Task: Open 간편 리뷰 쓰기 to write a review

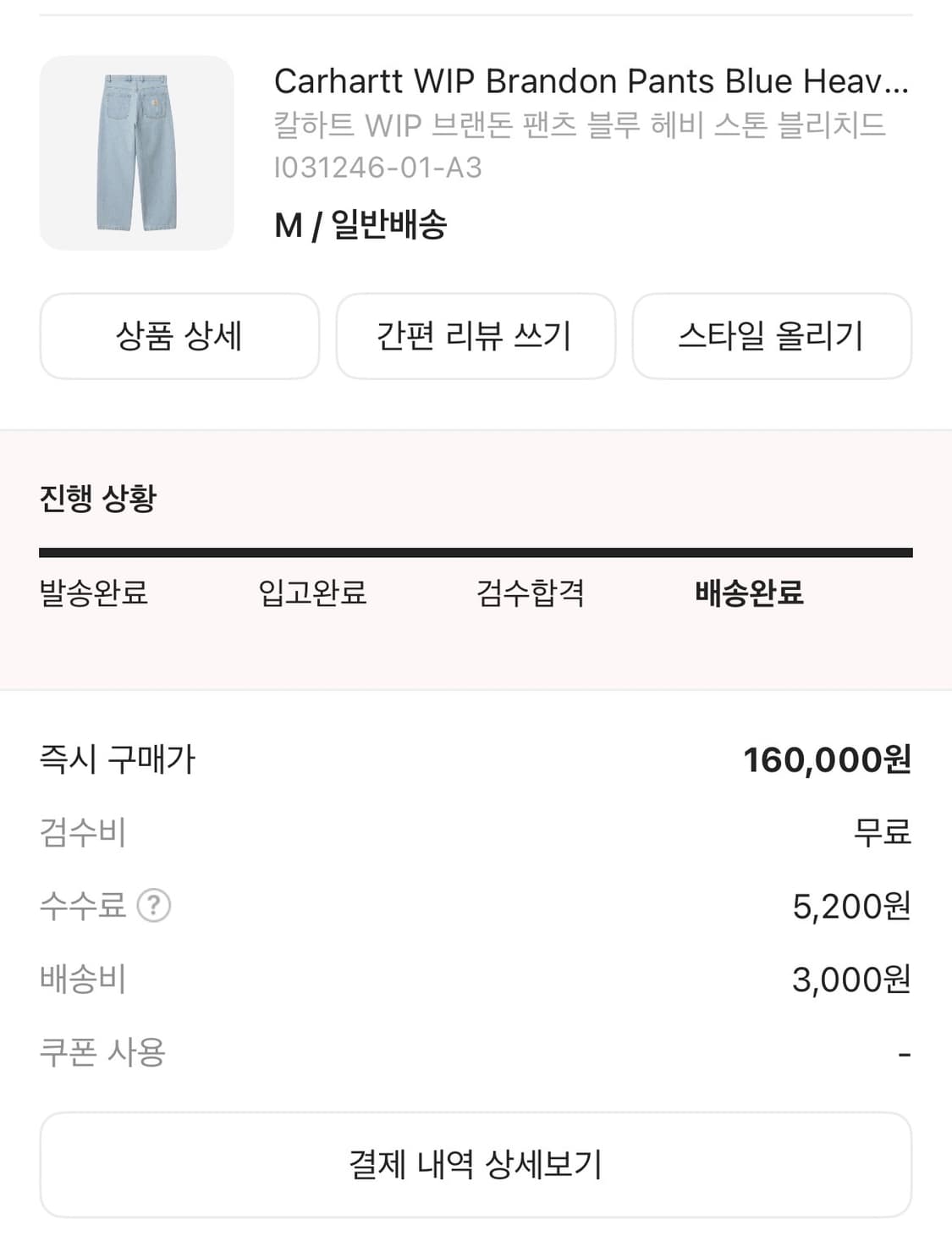Action: tap(476, 335)
